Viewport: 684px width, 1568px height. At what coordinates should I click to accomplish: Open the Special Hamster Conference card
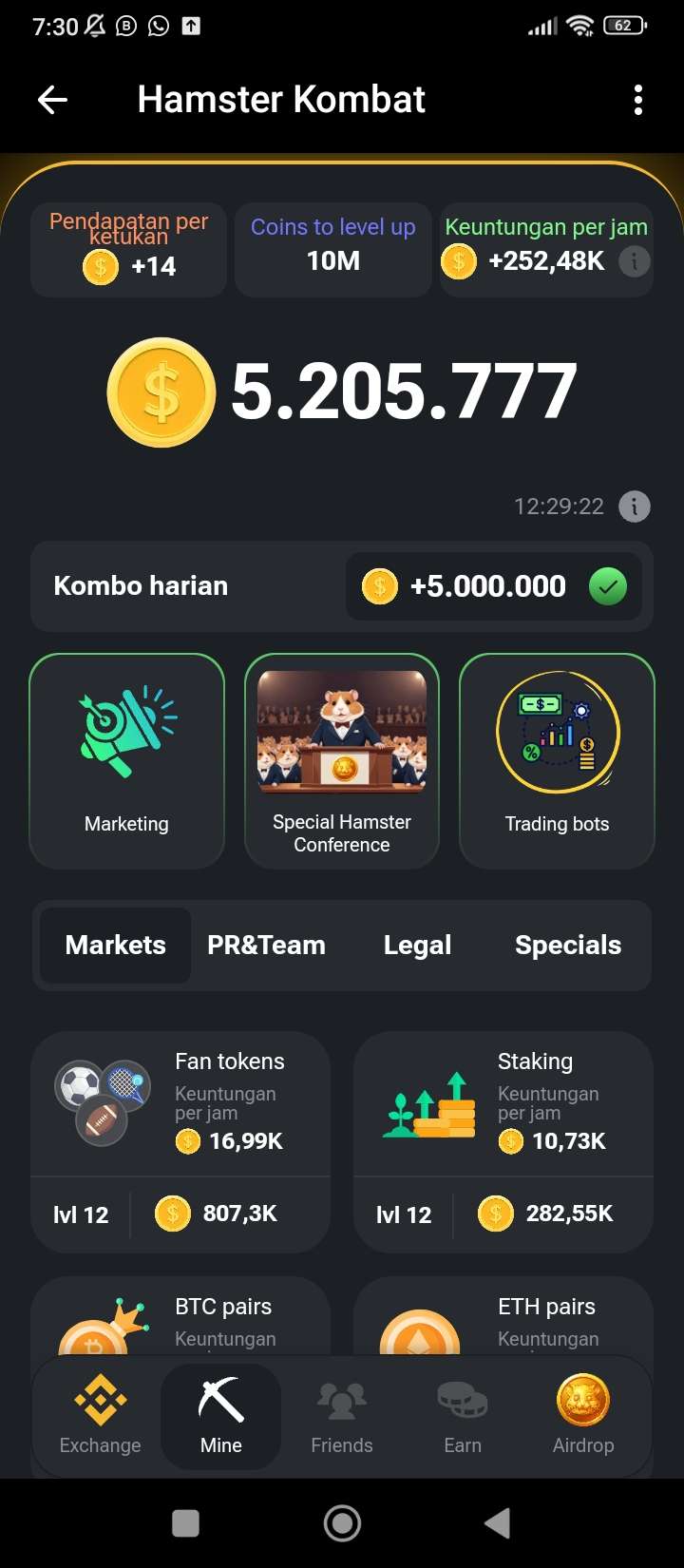[x=342, y=760]
